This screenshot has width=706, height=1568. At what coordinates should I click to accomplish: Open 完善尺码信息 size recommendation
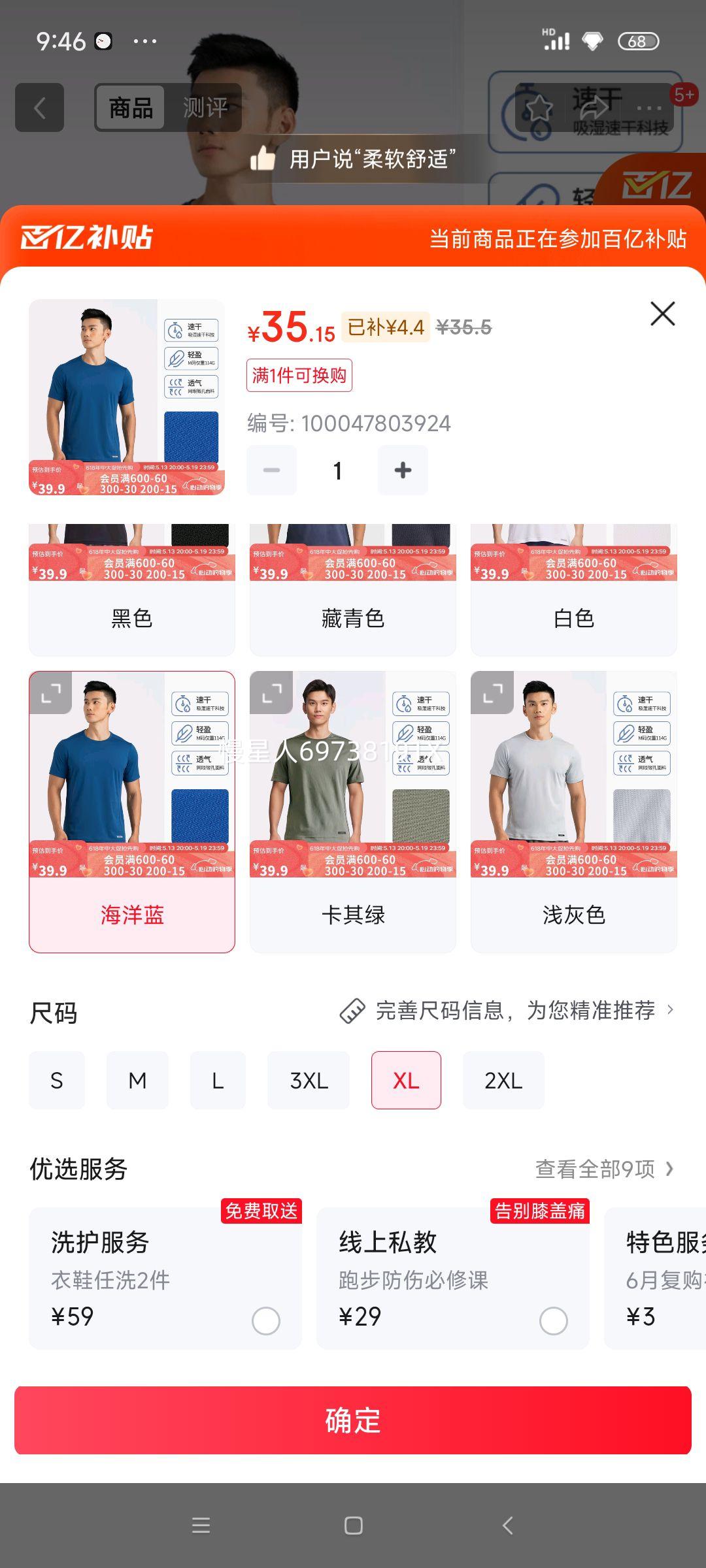[507, 1011]
